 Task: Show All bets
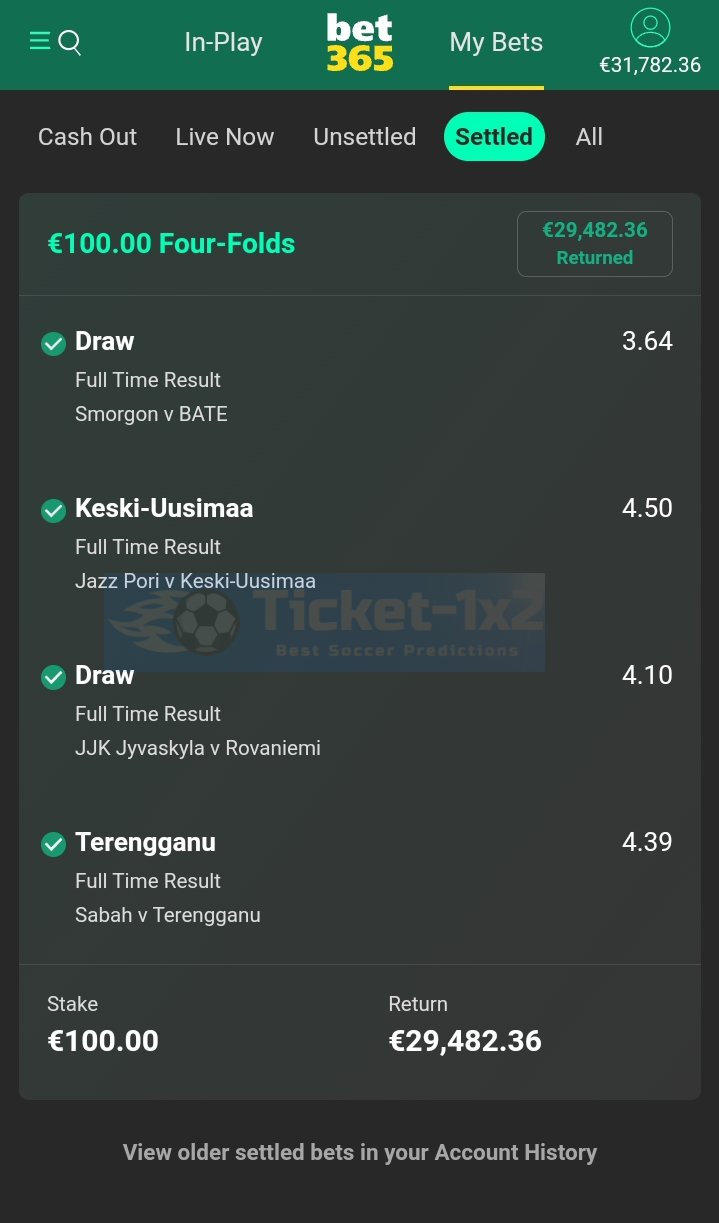click(x=589, y=137)
